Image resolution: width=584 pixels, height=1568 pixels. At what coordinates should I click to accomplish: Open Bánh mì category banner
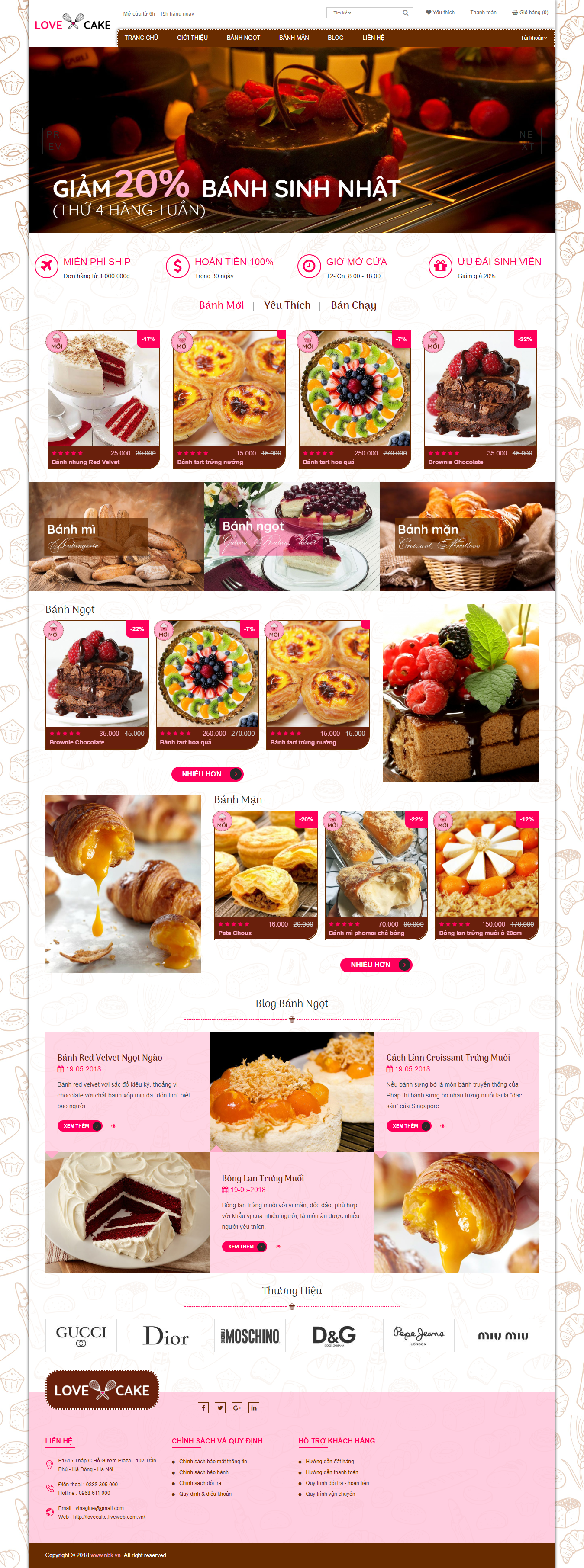click(x=116, y=536)
